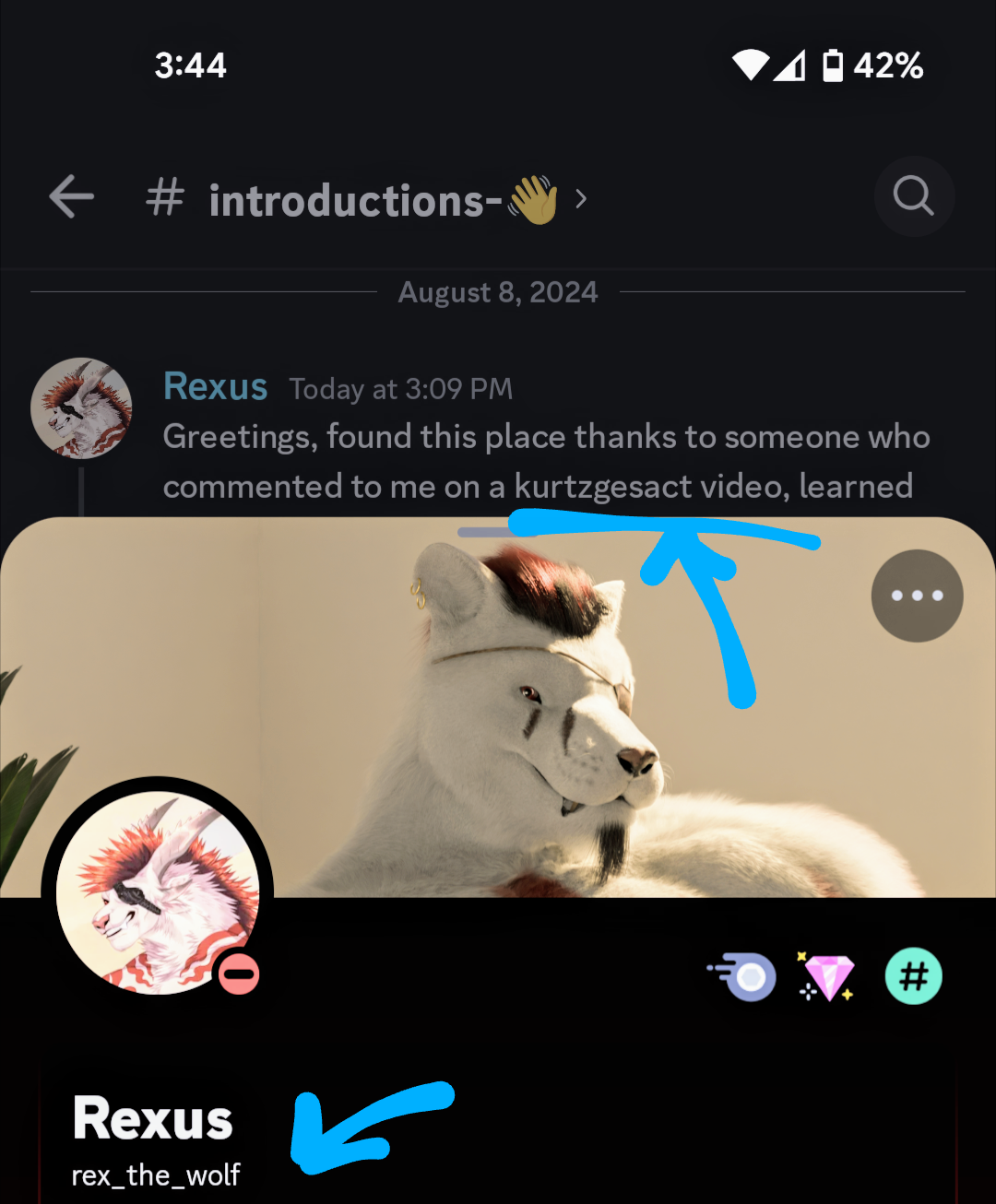View the green username-history hashtag badge
This screenshot has width=996, height=1204.
pyautogui.click(x=912, y=975)
